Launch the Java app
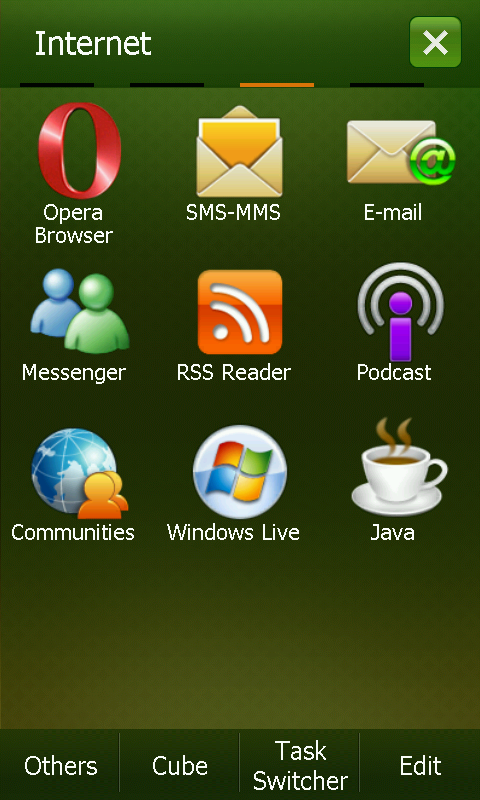Image resolution: width=480 pixels, height=800 pixels. tap(395, 482)
